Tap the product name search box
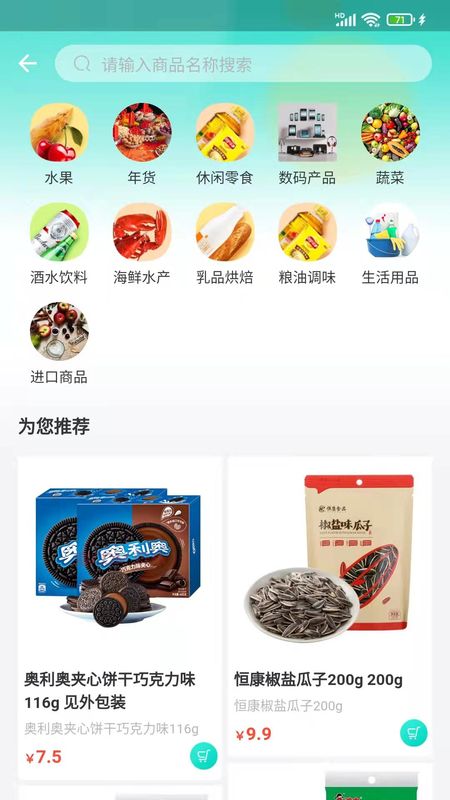Image resolution: width=450 pixels, height=800 pixels. (x=243, y=64)
